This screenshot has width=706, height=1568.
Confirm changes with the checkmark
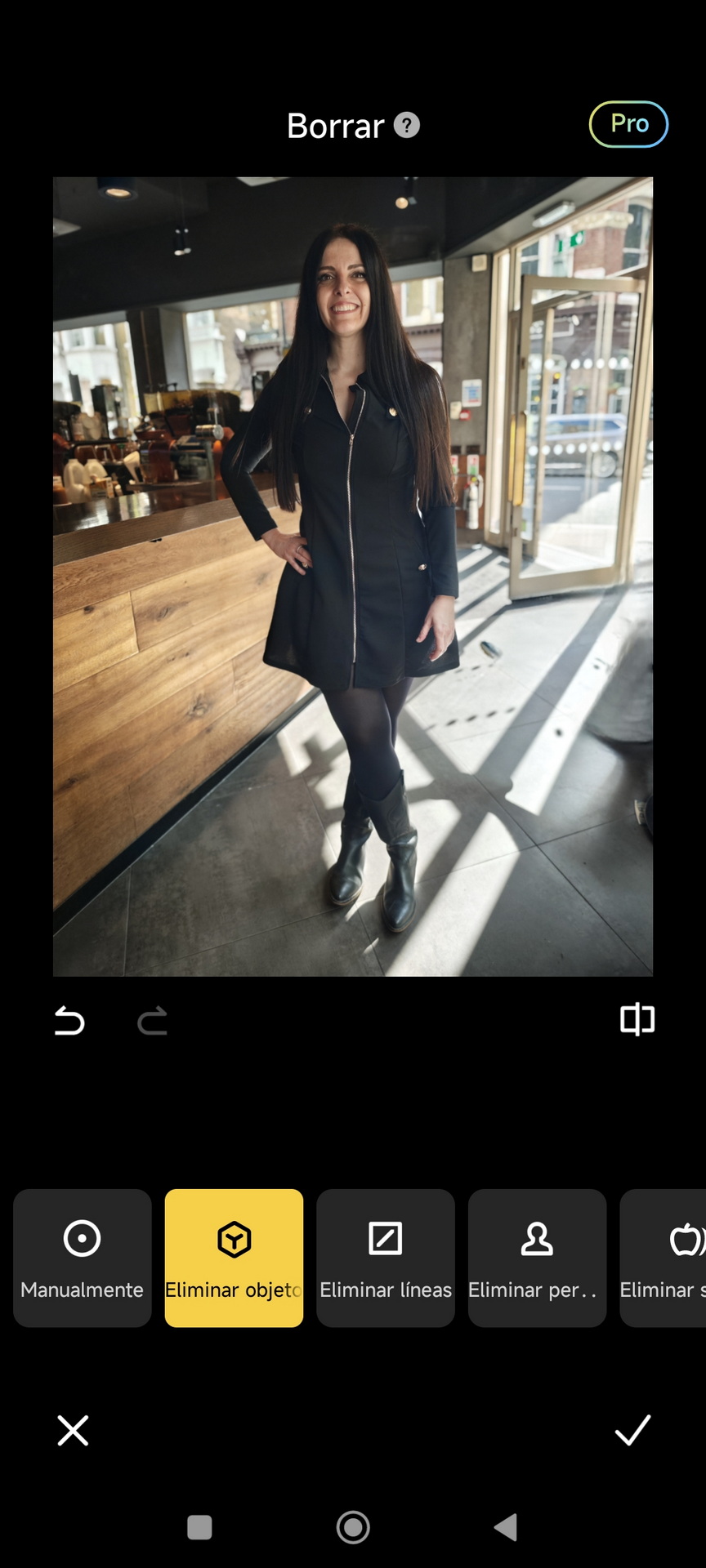click(632, 1430)
